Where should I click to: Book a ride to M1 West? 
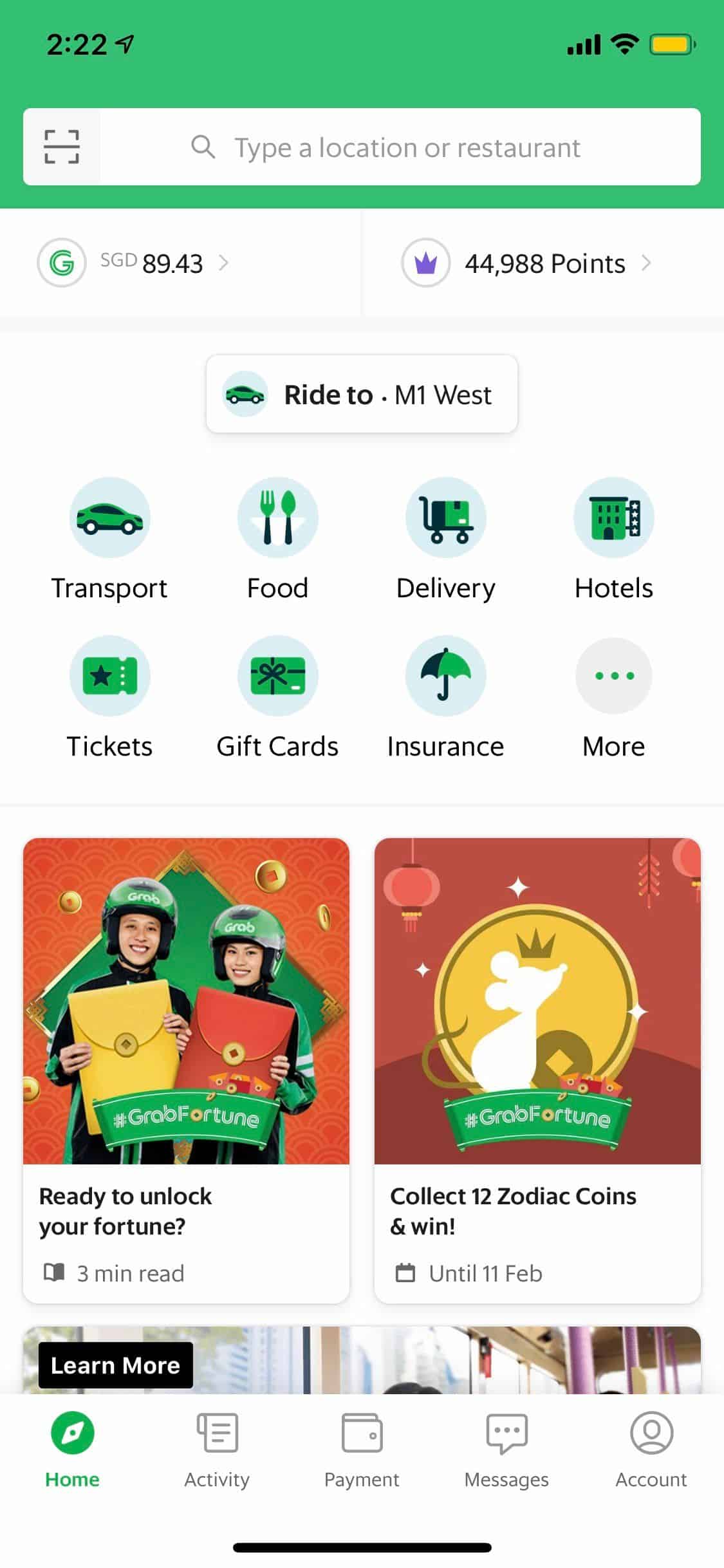coord(362,394)
